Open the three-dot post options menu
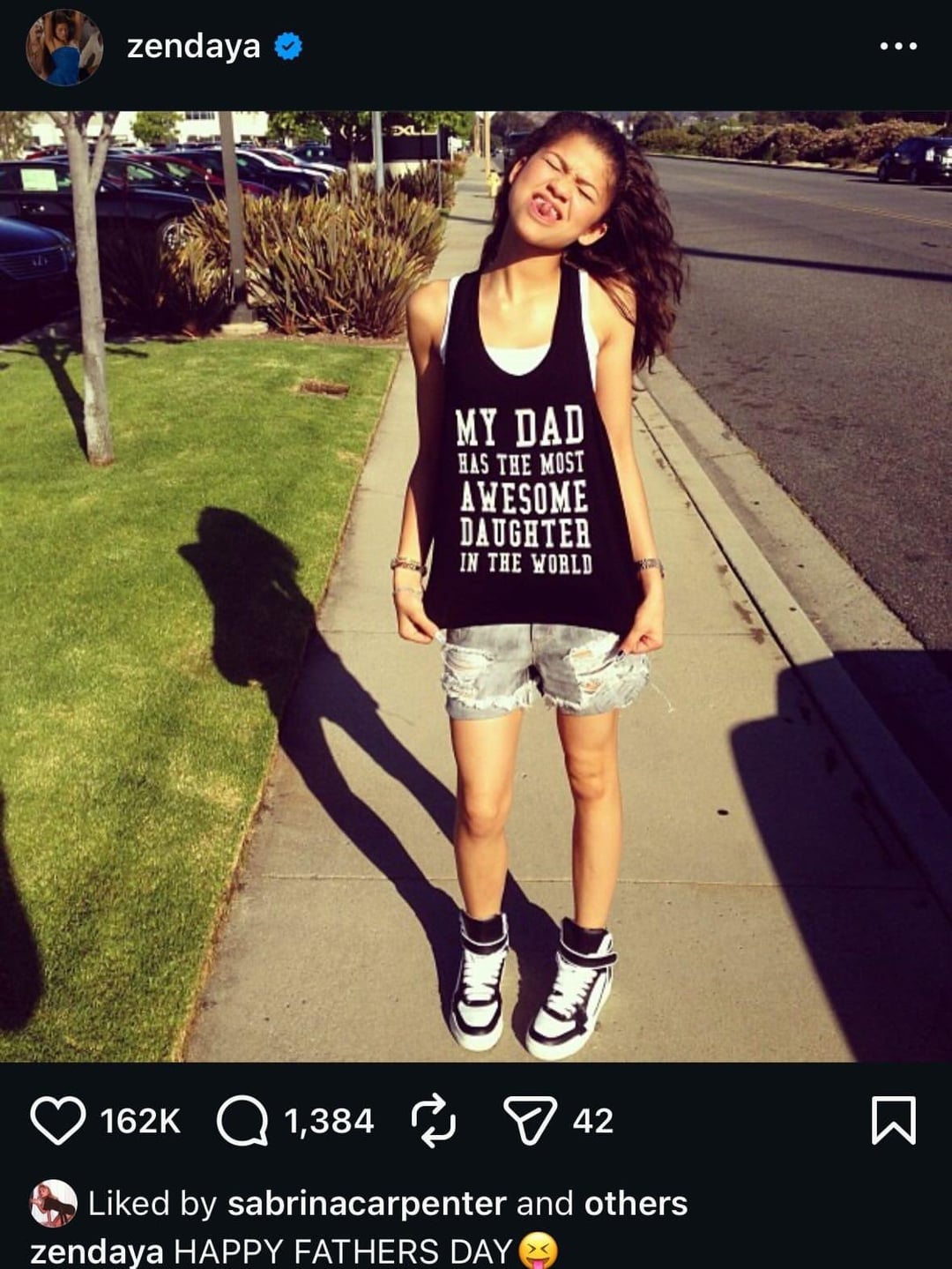 click(898, 47)
